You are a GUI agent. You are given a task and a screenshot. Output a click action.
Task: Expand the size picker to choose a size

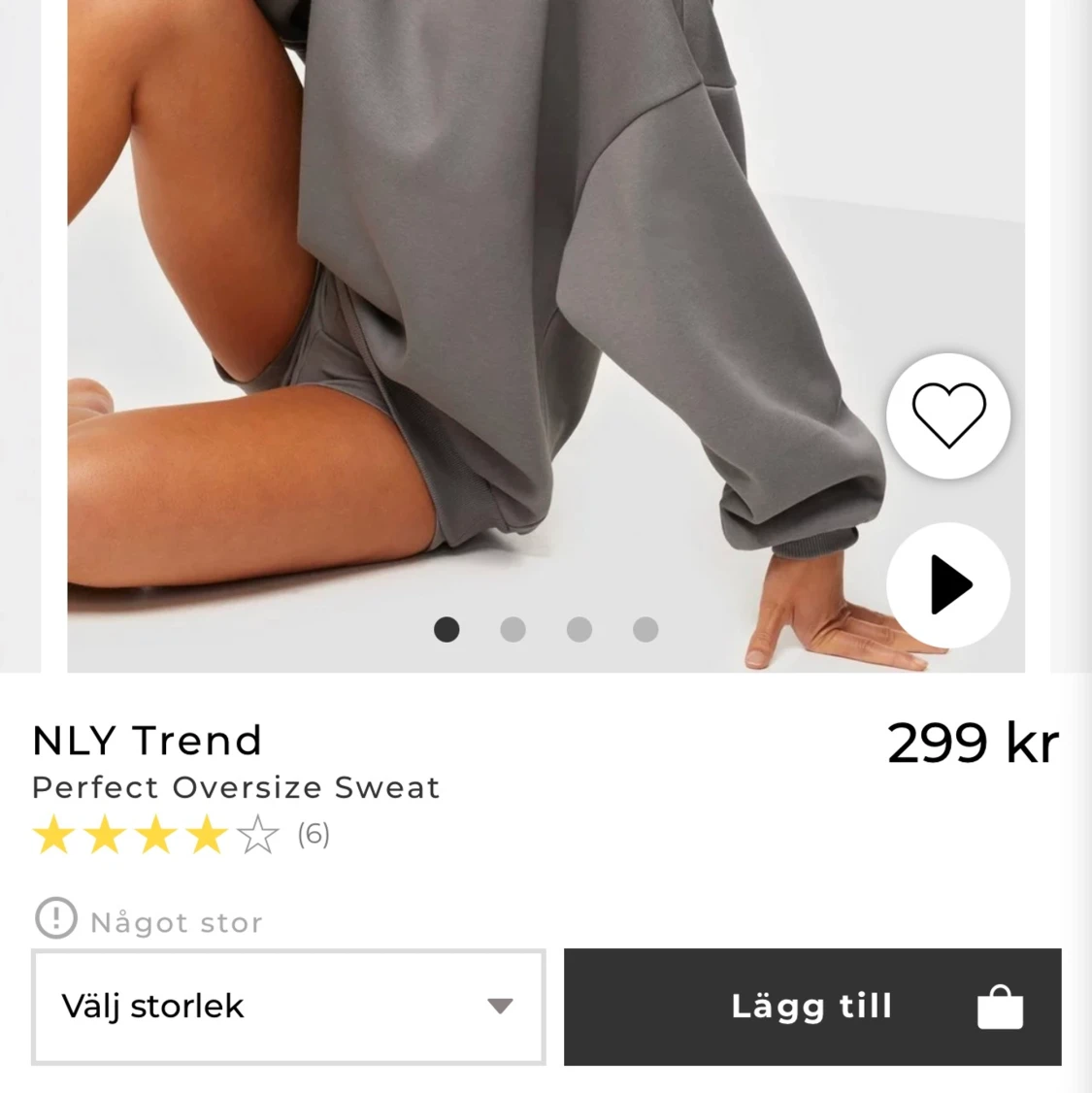tap(288, 1007)
